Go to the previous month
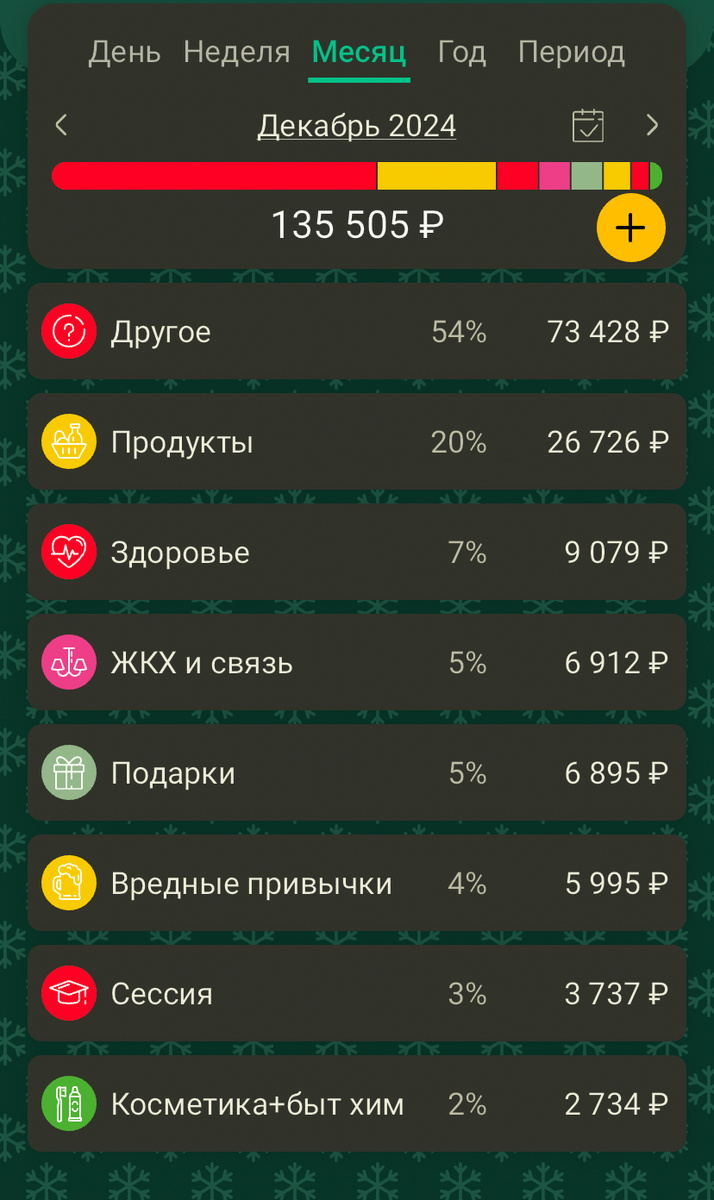This screenshot has width=714, height=1200. [62, 126]
